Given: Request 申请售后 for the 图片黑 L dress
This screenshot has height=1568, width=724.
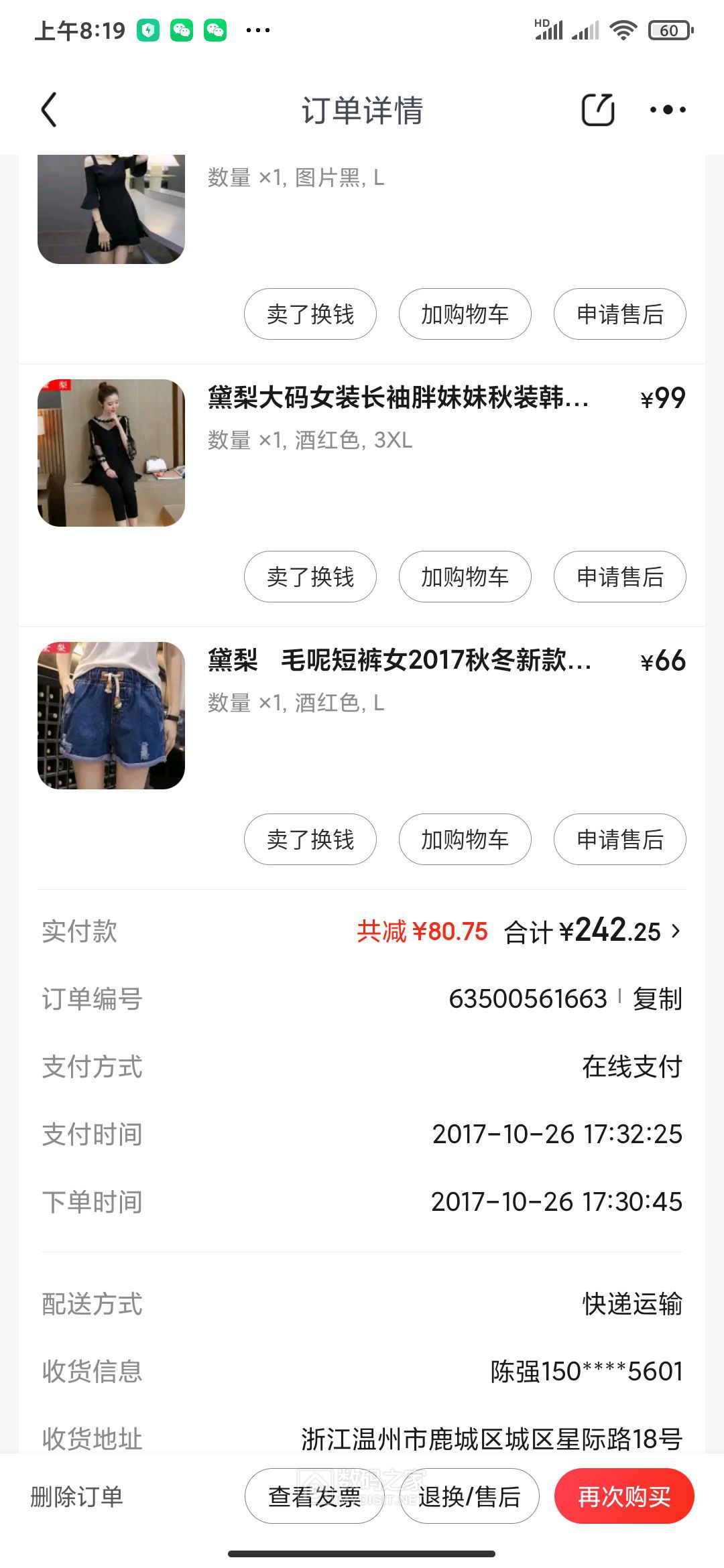Looking at the screenshot, I should click(619, 314).
